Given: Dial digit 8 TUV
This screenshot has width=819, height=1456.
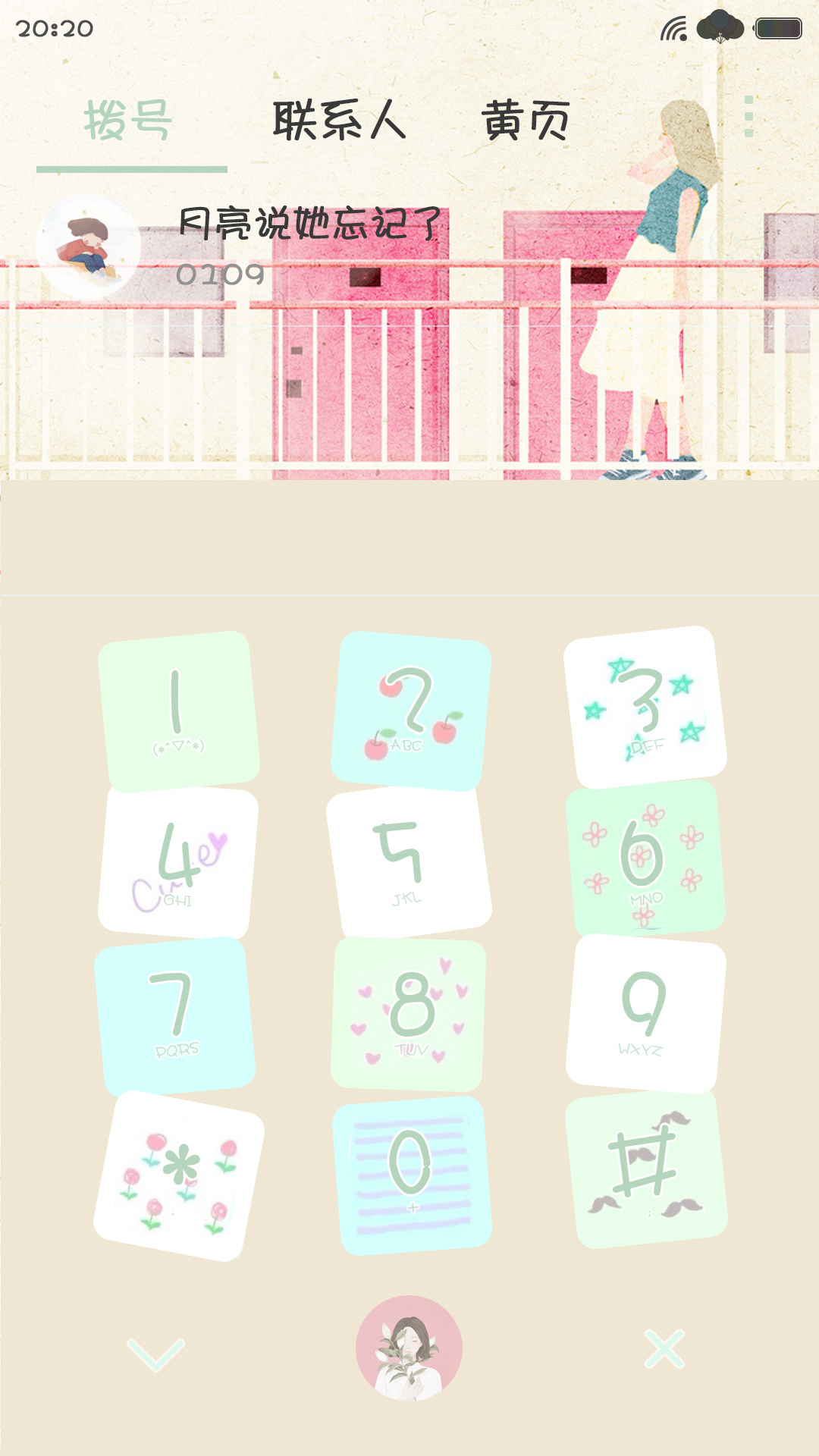Looking at the screenshot, I should coord(408,1015).
